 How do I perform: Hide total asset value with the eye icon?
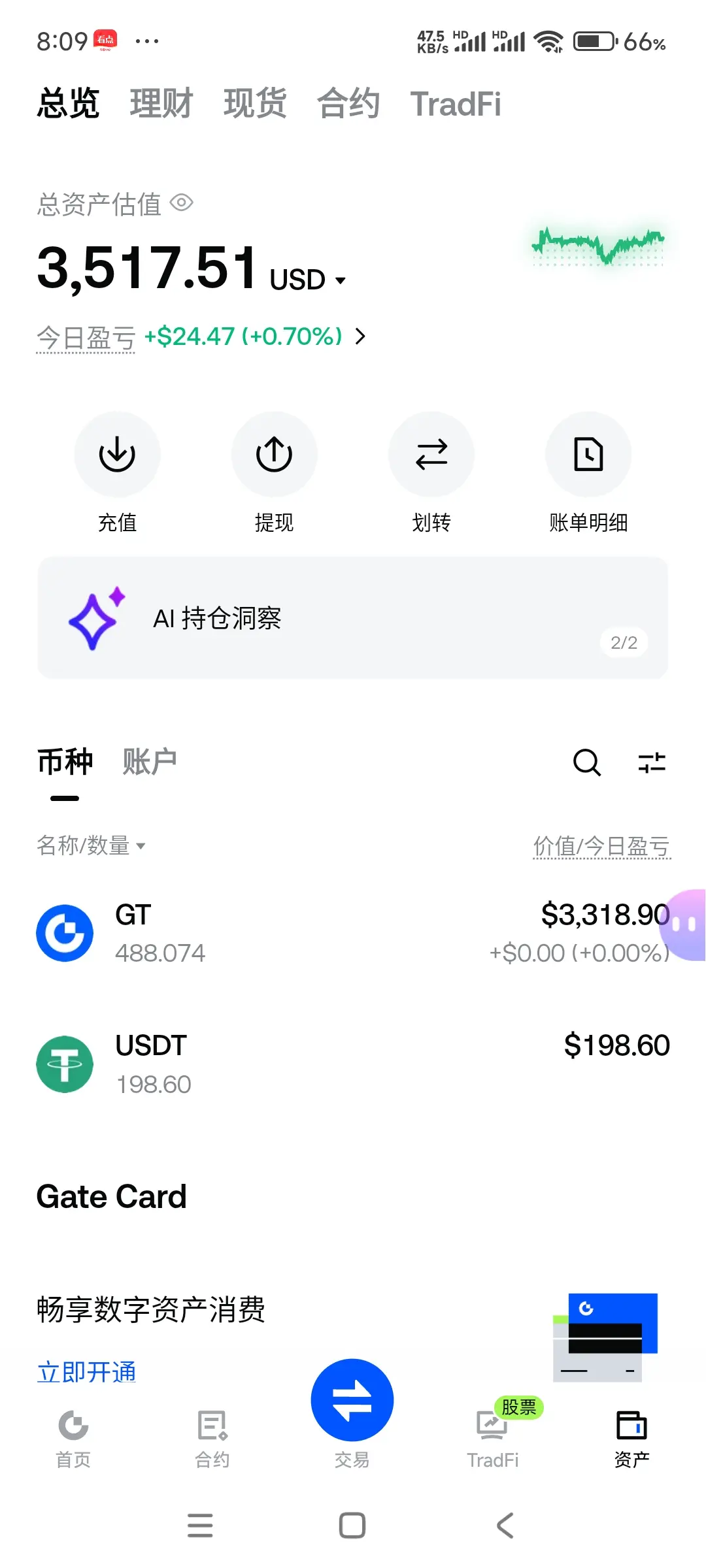(181, 203)
